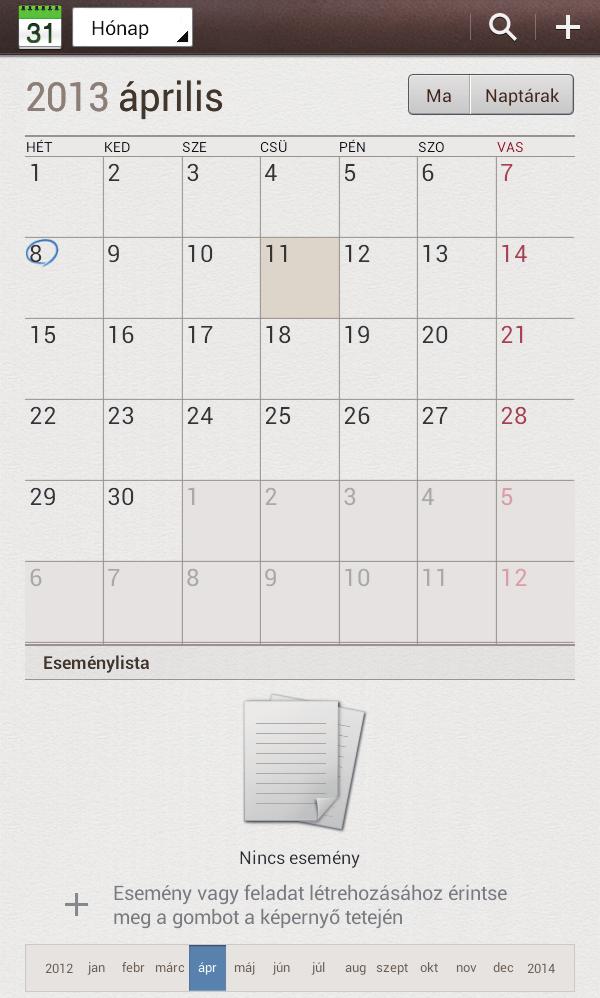Open calendar search
600x998 pixels.
(x=503, y=28)
